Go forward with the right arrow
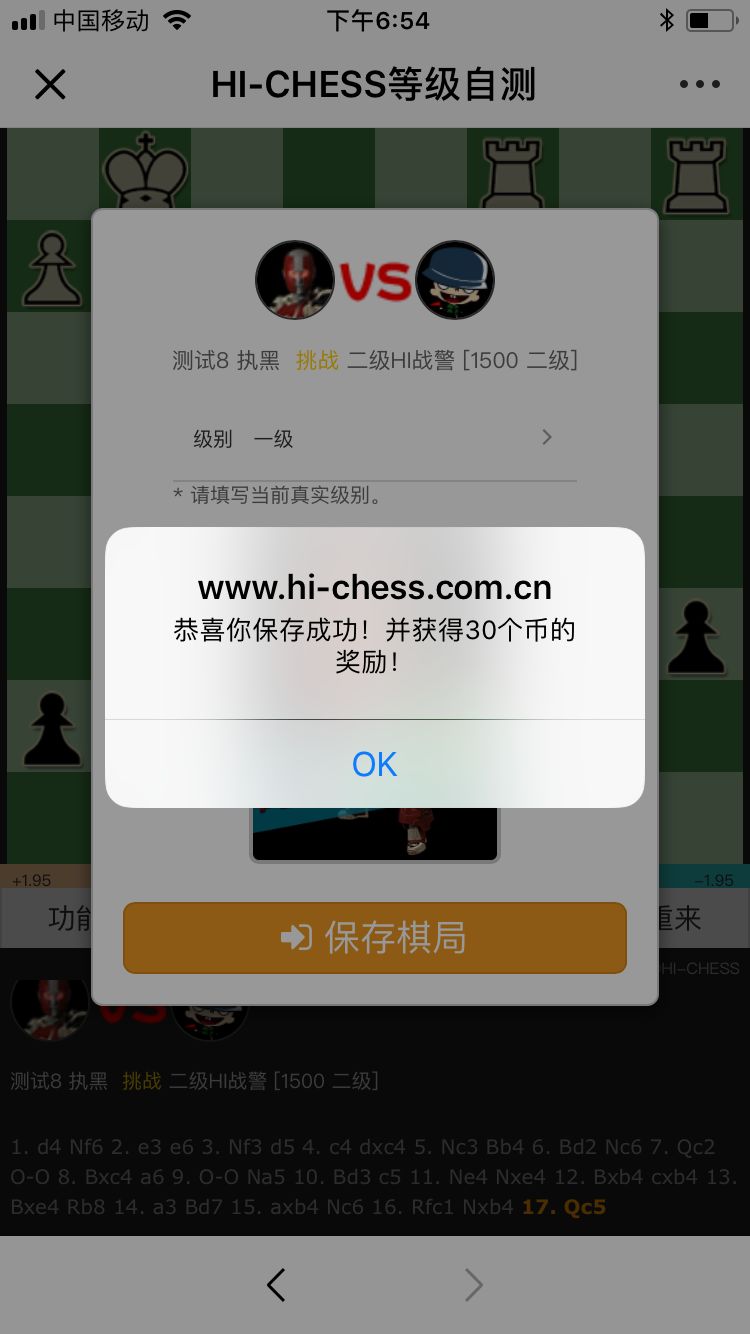 pyautogui.click(x=474, y=1285)
